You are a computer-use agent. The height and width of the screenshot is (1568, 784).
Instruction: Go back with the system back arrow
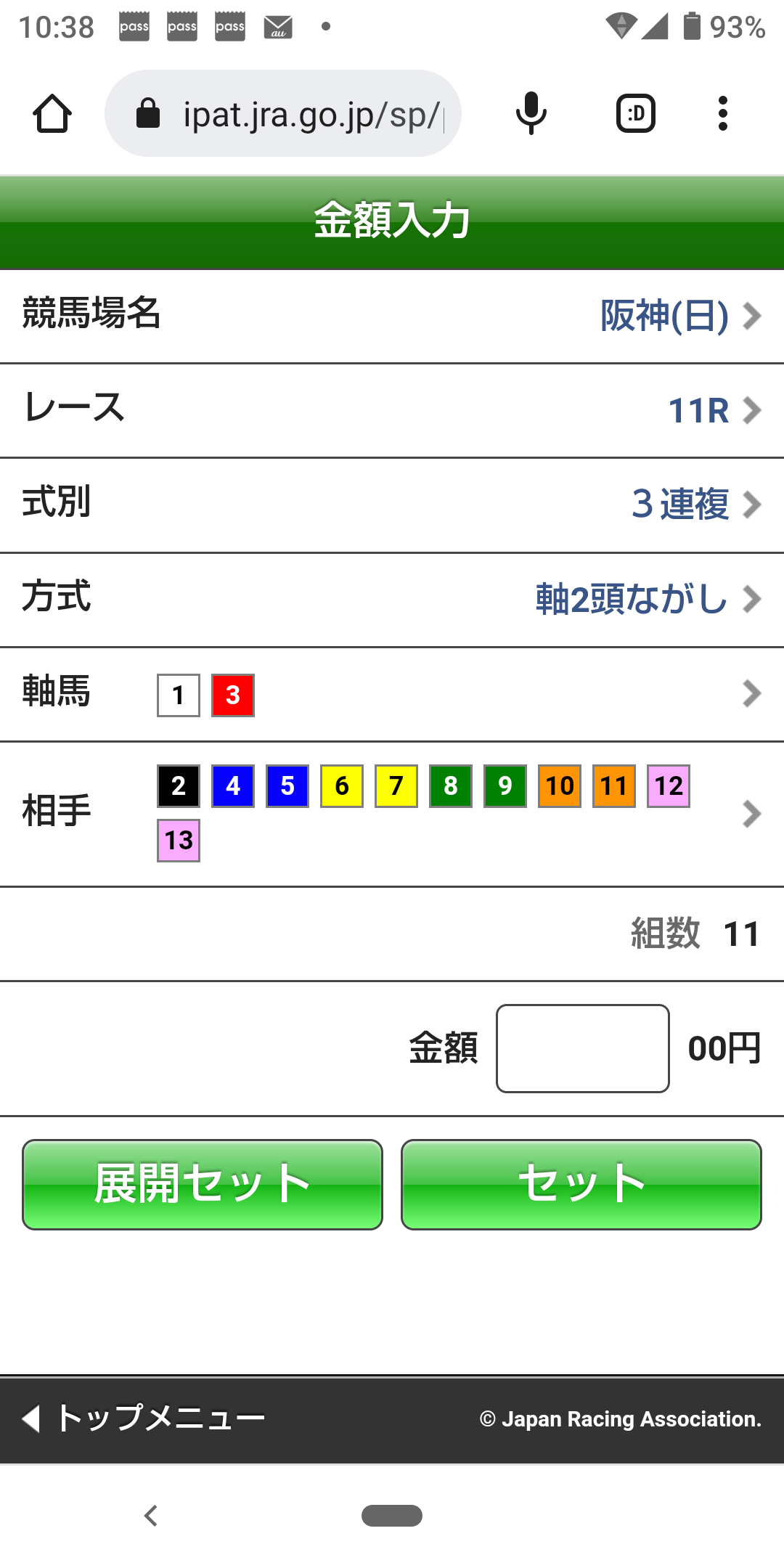(151, 1516)
